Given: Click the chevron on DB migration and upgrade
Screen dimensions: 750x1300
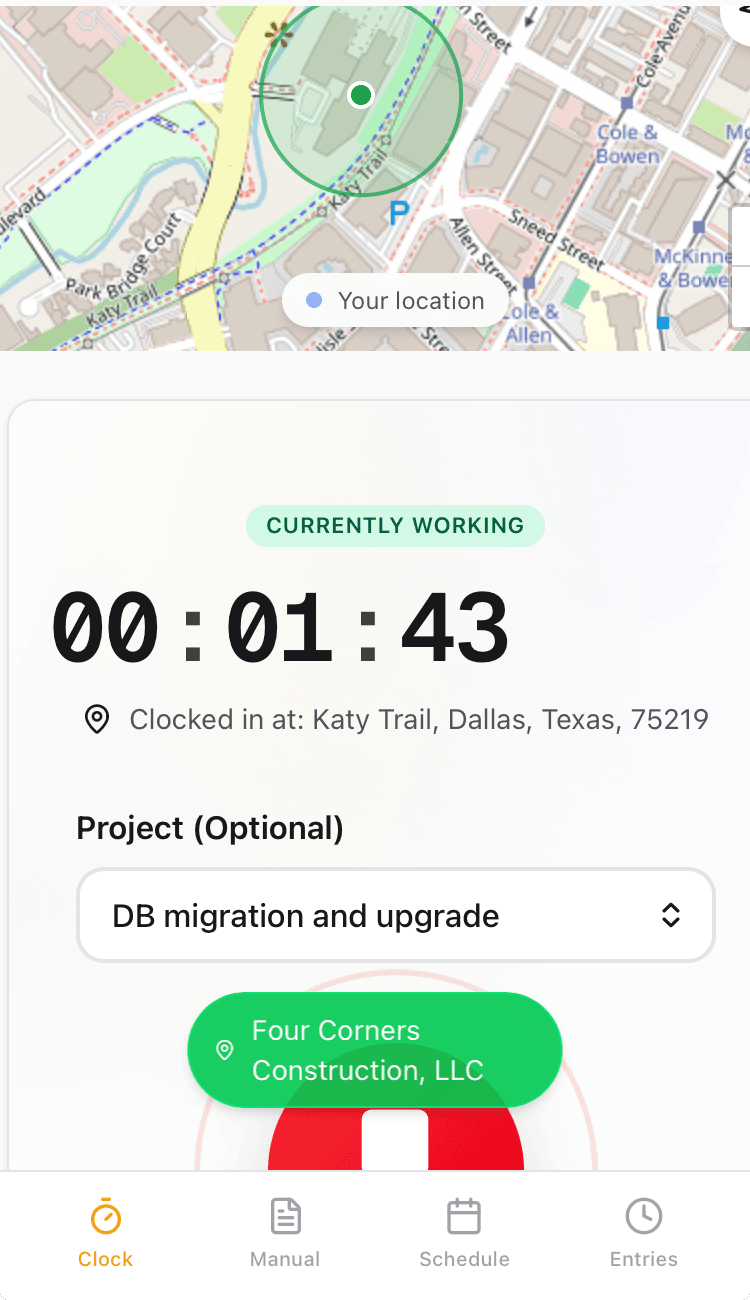Looking at the screenshot, I should click(670, 914).
